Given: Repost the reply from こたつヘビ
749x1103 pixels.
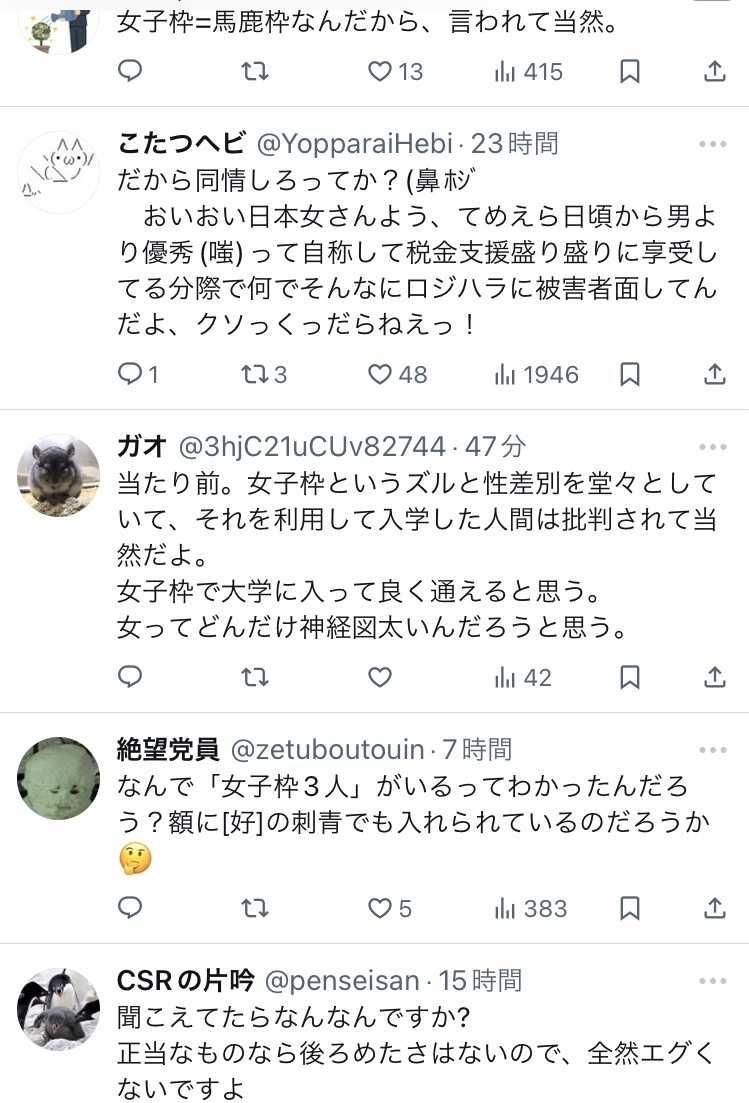Looking at the screenshot, I should pos(254,374).
